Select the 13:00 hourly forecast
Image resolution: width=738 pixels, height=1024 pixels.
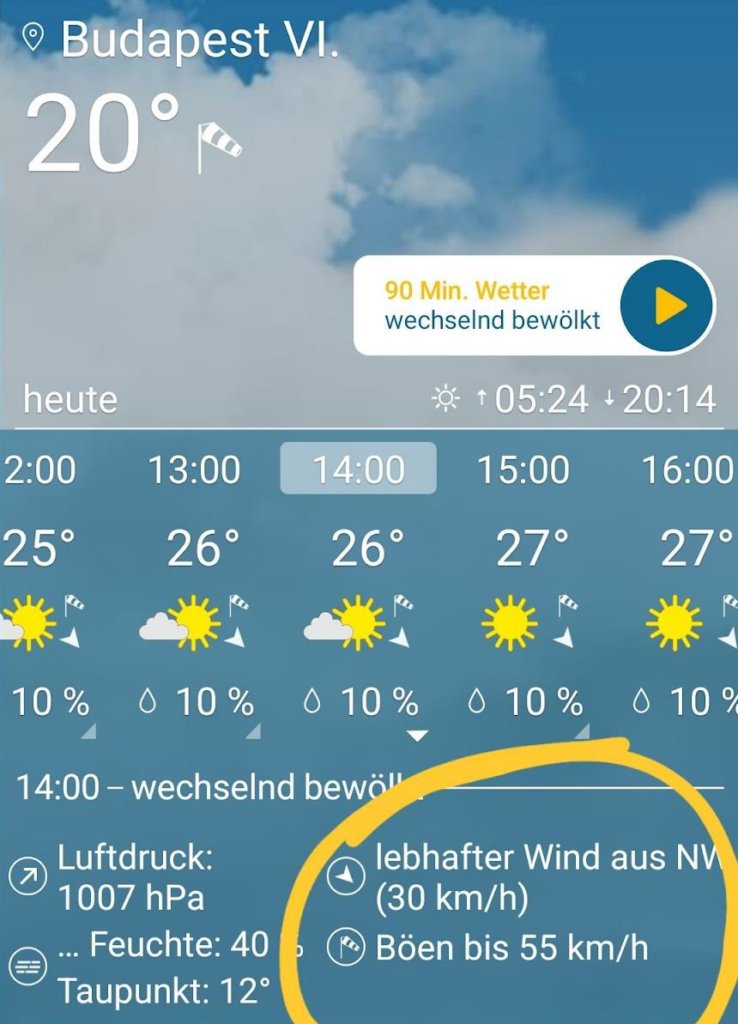coord(194,470)
